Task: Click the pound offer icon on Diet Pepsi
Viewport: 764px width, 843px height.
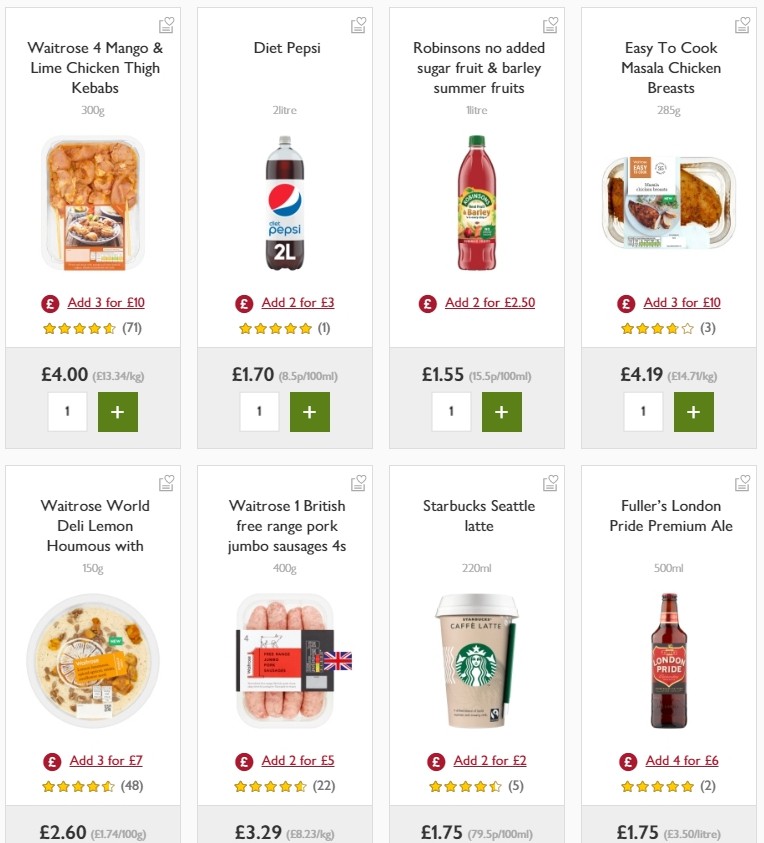Action: pos(243,302)
